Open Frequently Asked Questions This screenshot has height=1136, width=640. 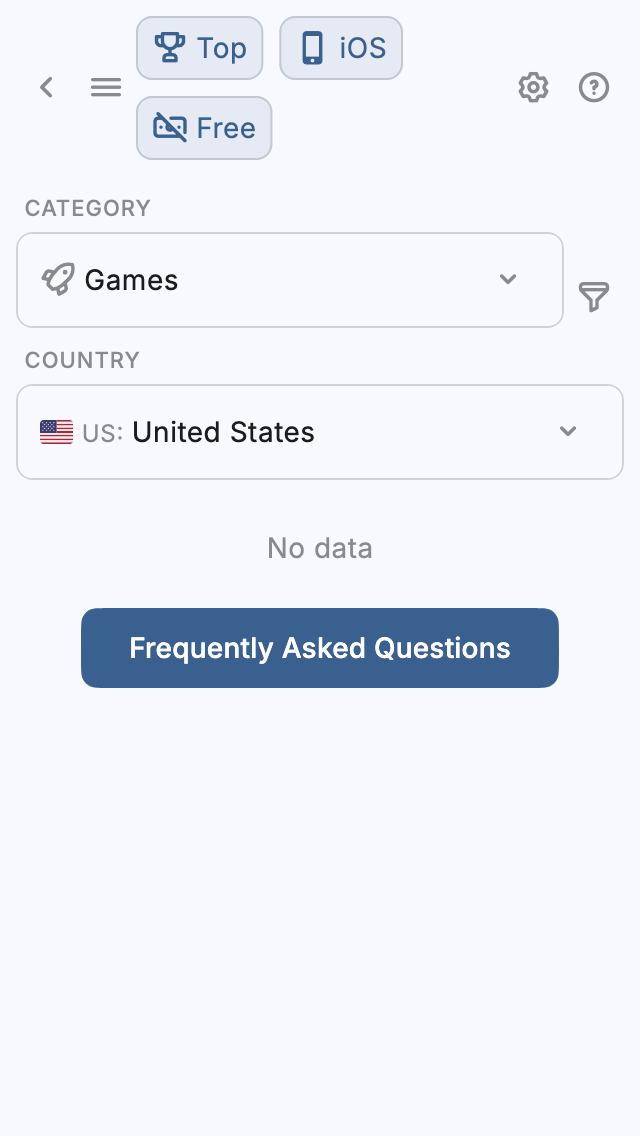tap(320, 648)
